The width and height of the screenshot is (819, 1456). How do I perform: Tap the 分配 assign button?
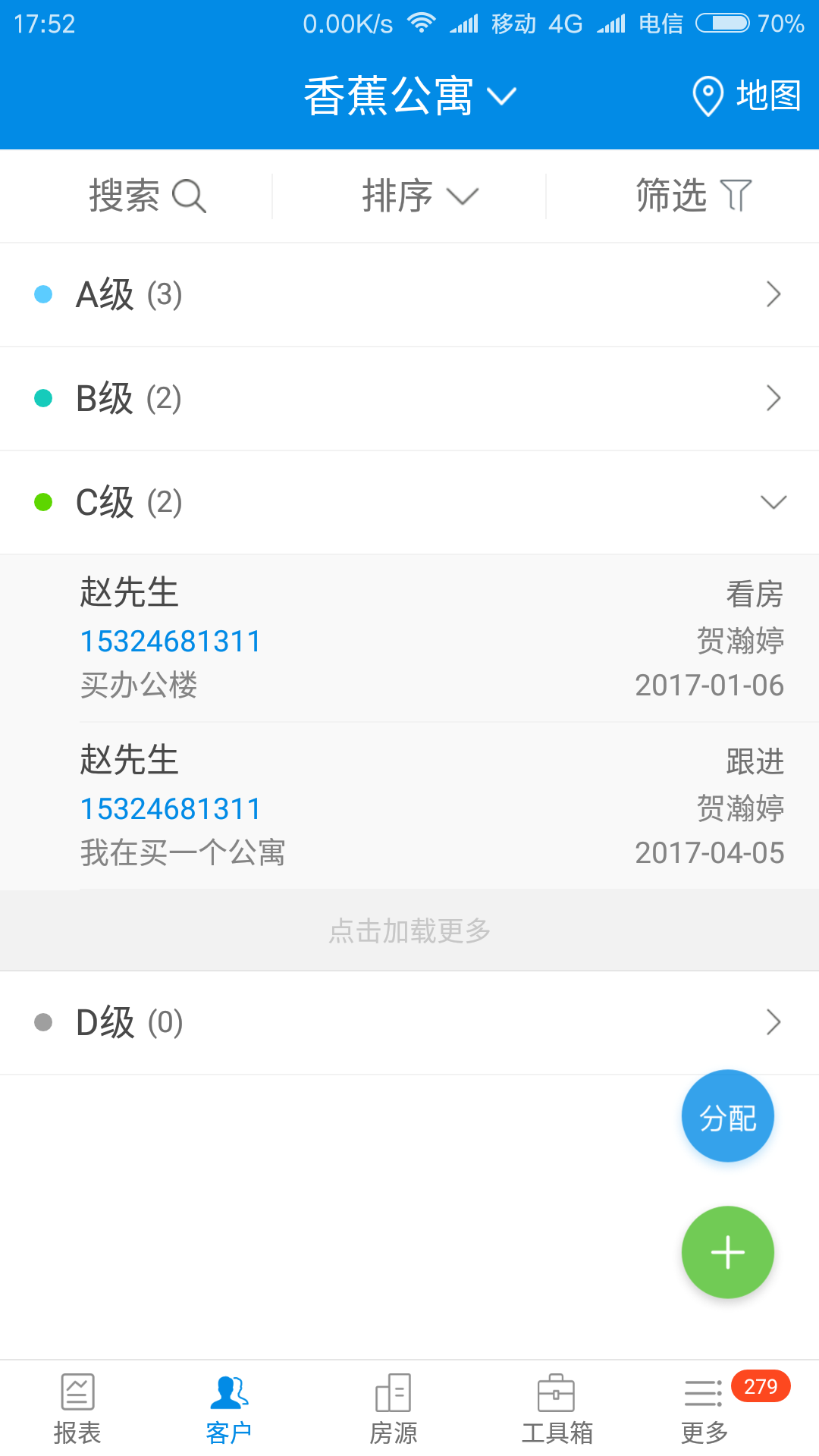coord(727,1116)
